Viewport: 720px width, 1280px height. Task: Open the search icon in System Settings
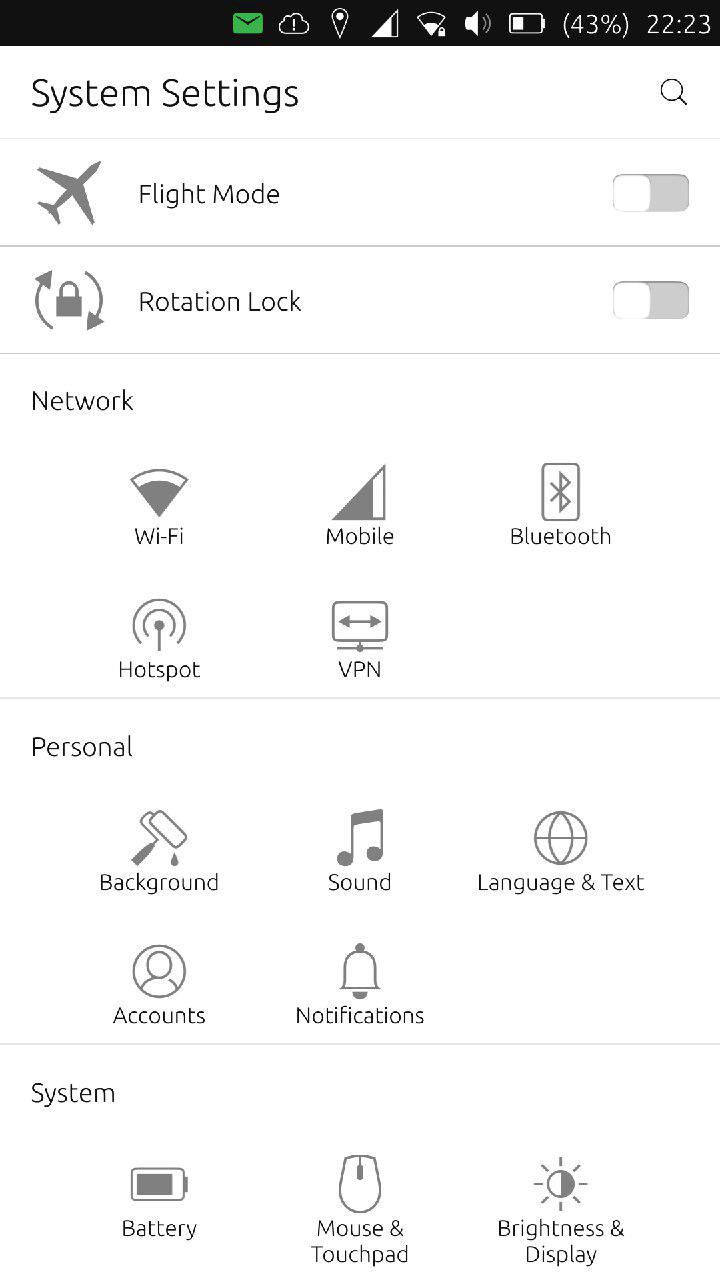point(674,93)
